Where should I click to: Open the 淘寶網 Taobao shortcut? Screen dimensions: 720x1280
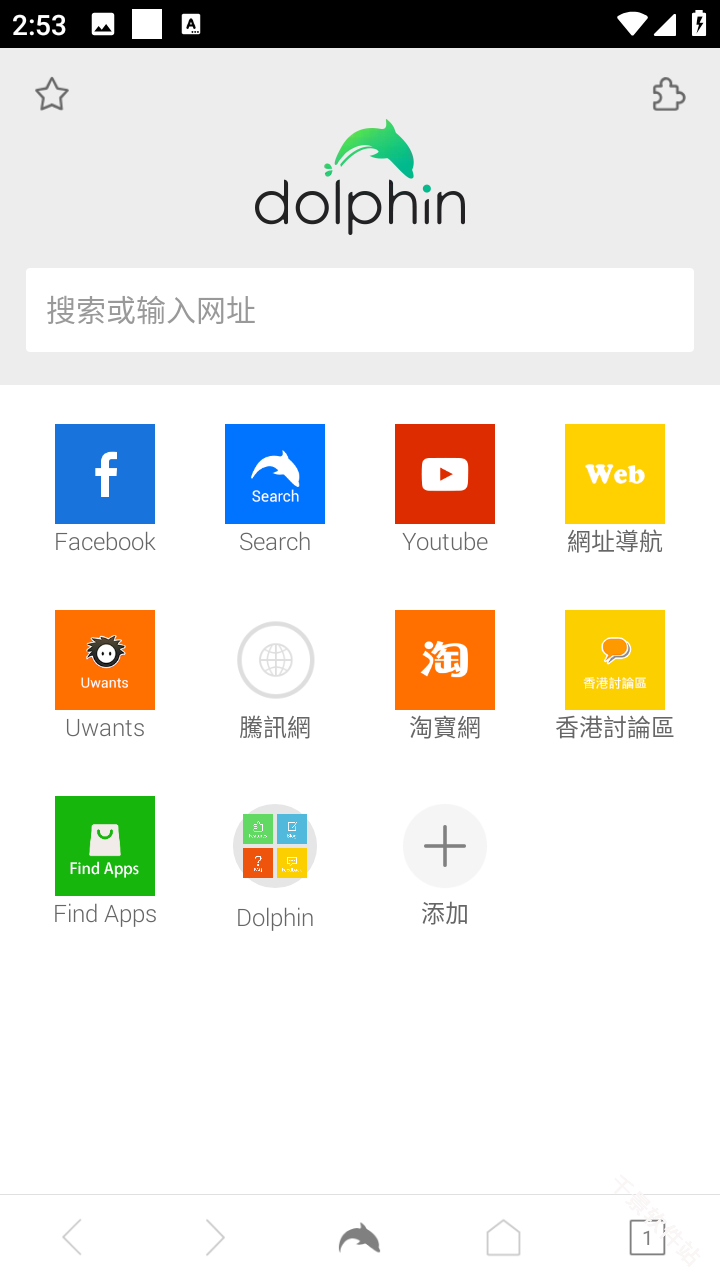pos(445,660)
